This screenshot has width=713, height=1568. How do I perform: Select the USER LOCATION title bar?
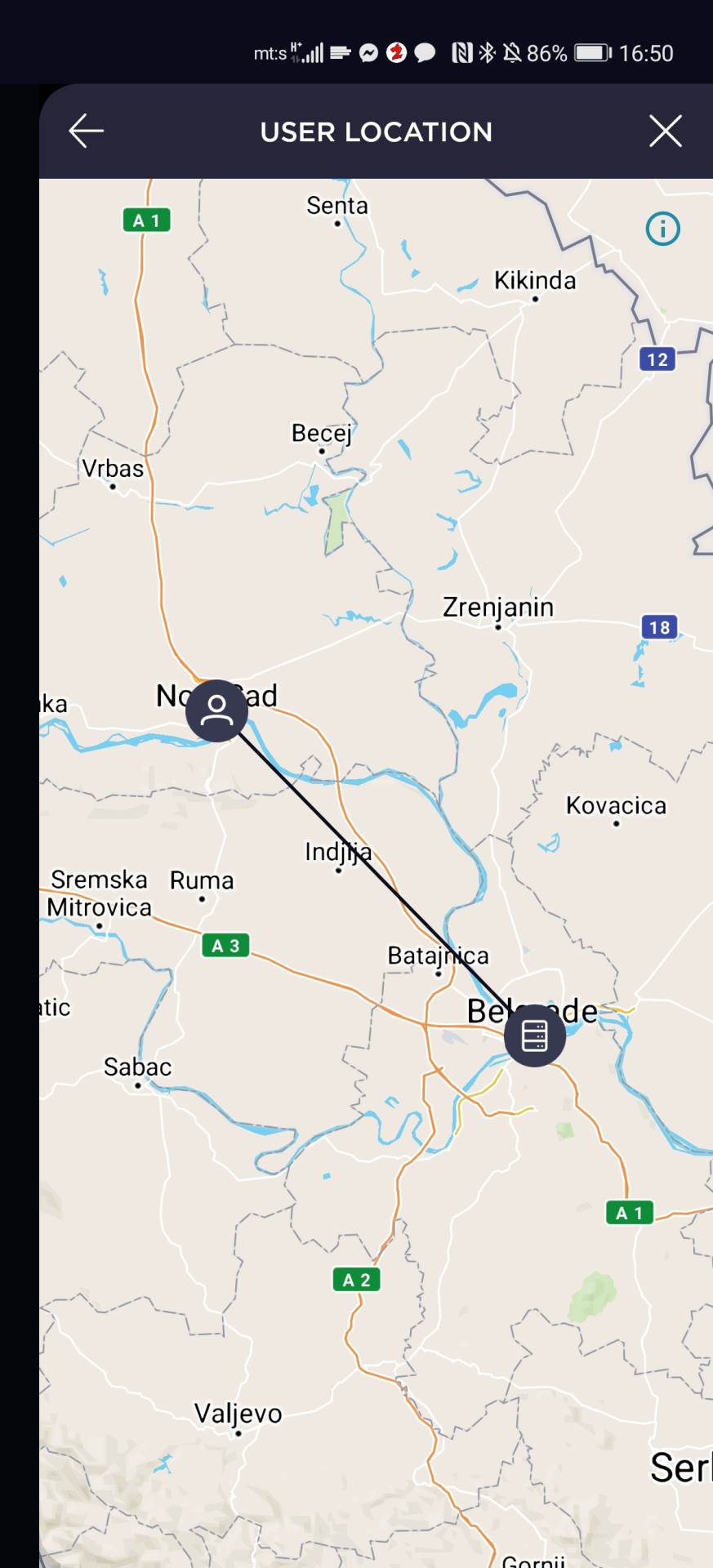[375, 131]
